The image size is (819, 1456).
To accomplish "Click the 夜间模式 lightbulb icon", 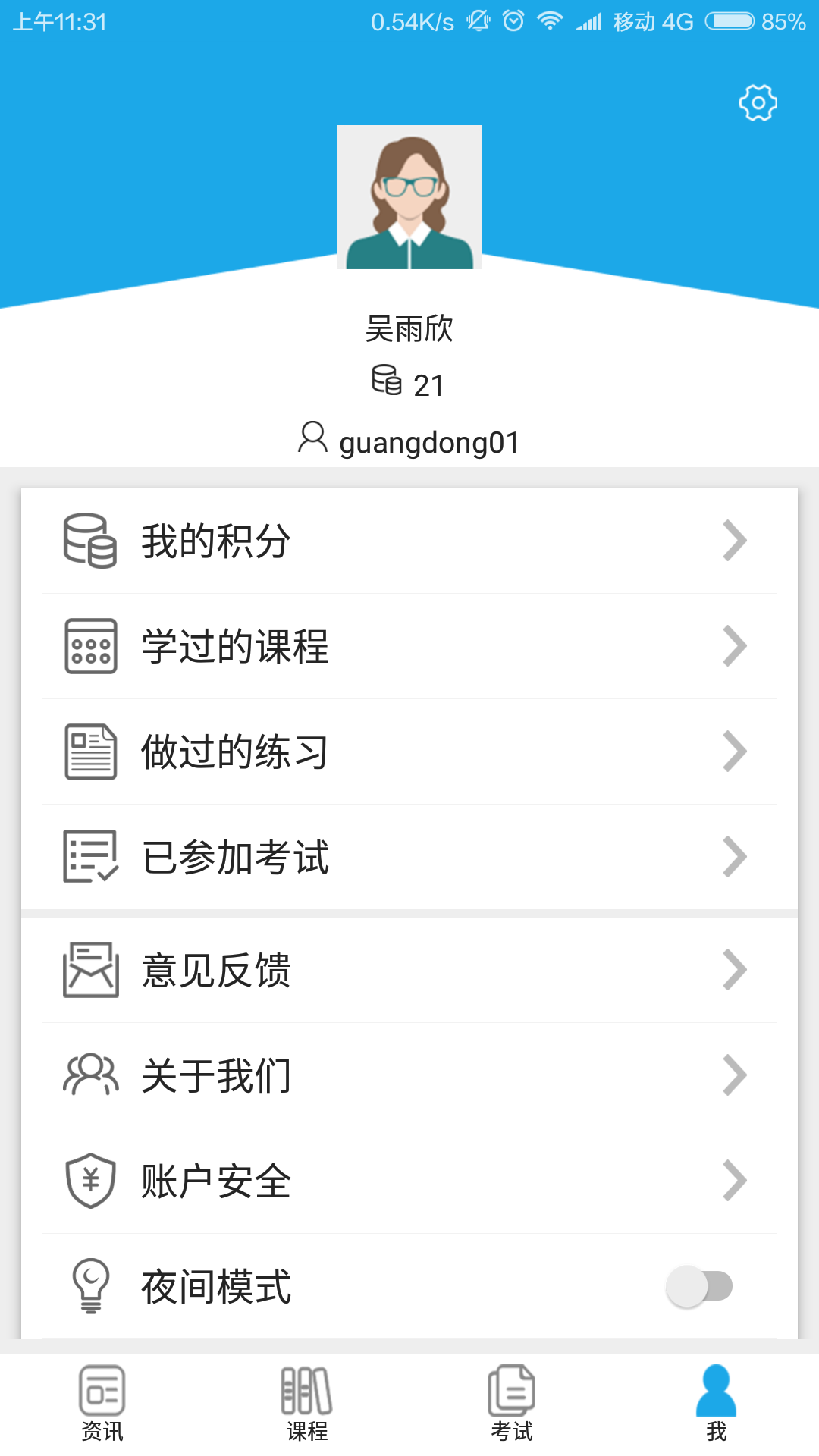I will pyautogui.click(x=89, y=1285).
